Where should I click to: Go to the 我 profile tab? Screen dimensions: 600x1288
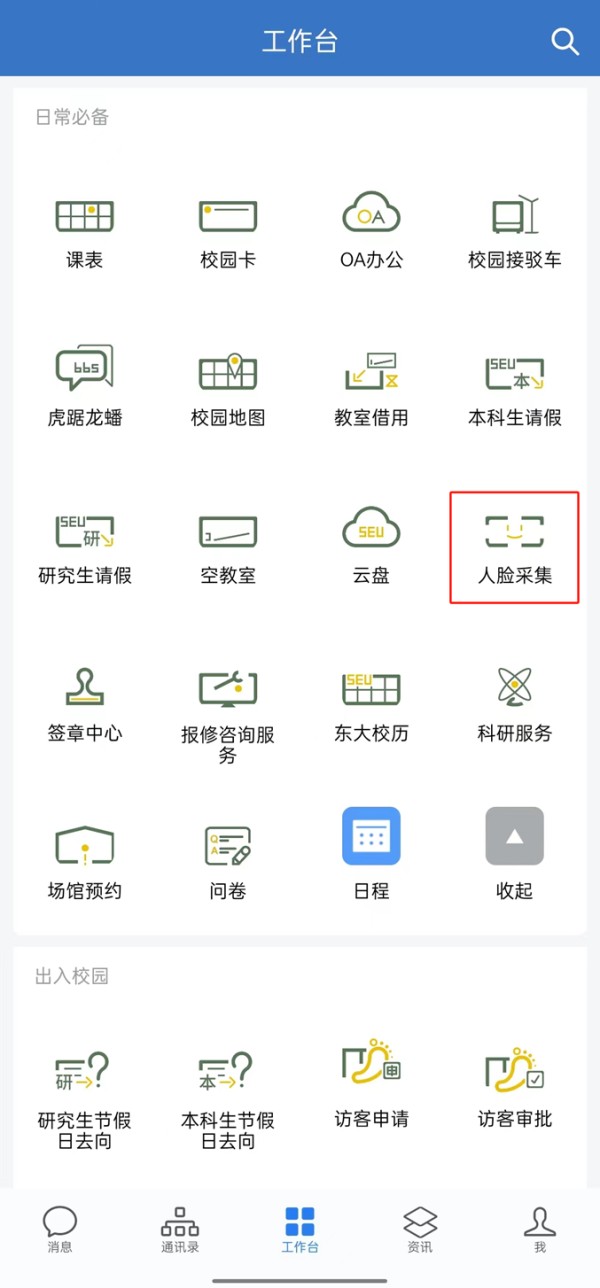[x=539, y=1229]
